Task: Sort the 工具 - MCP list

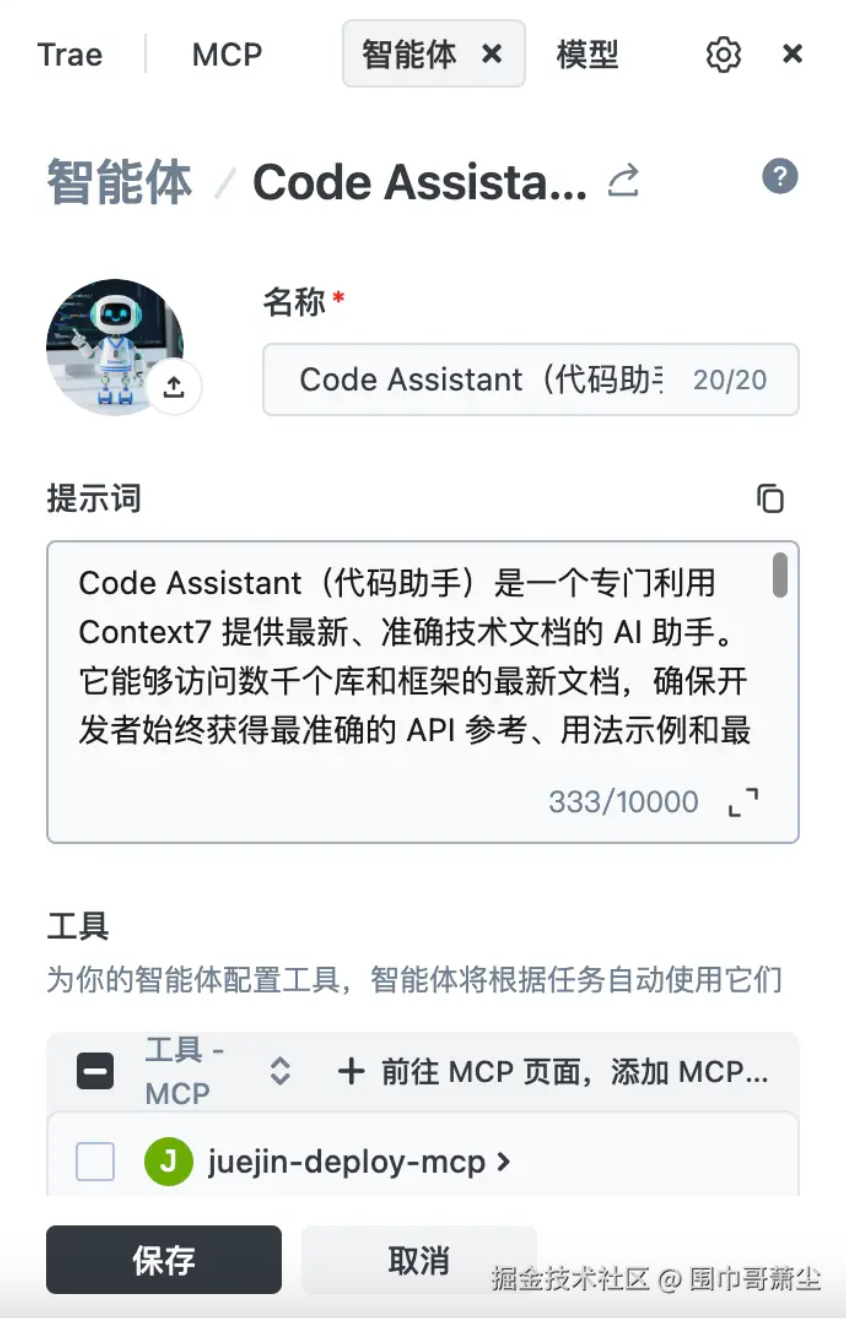Action: tap(280, 1072)
